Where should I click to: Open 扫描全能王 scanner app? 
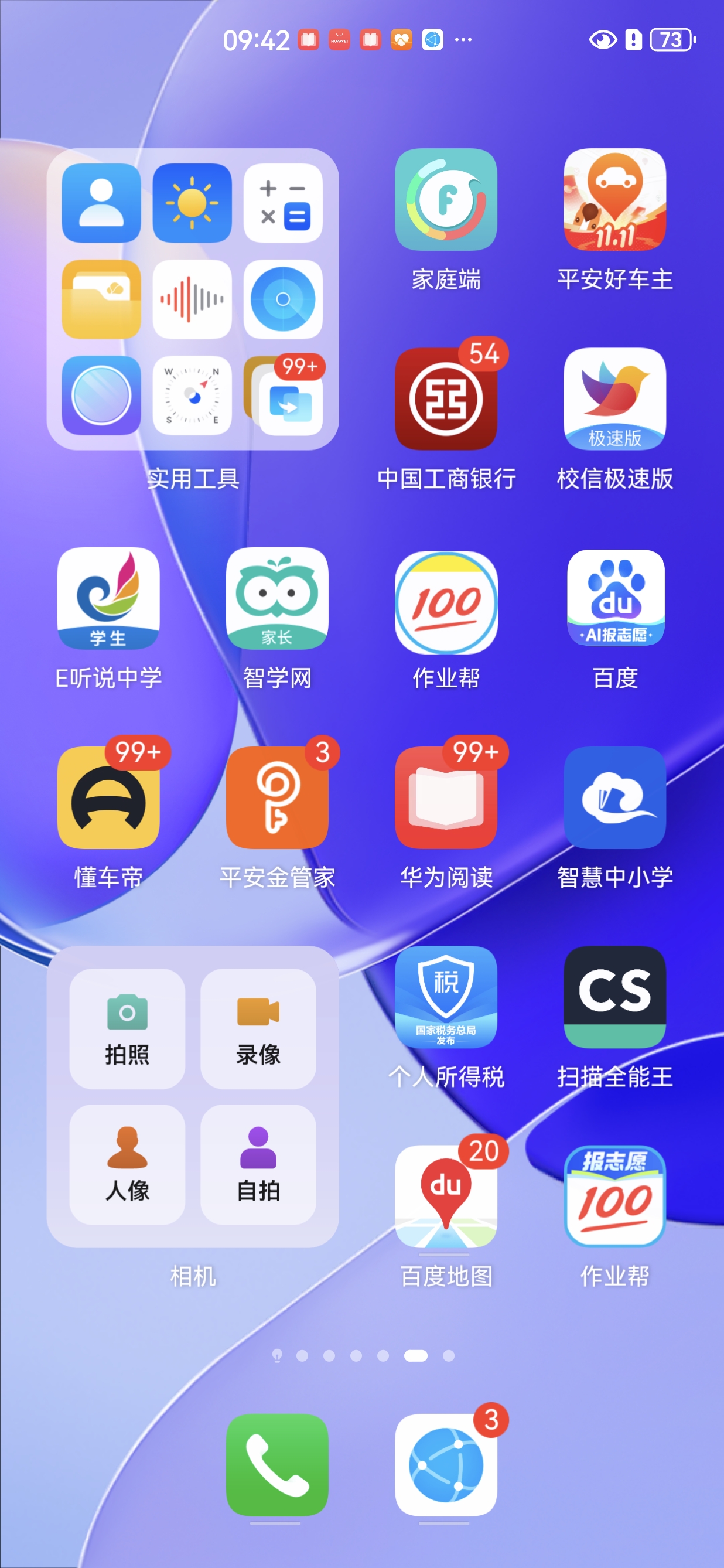pyautogui.click(x=614, y=997)
